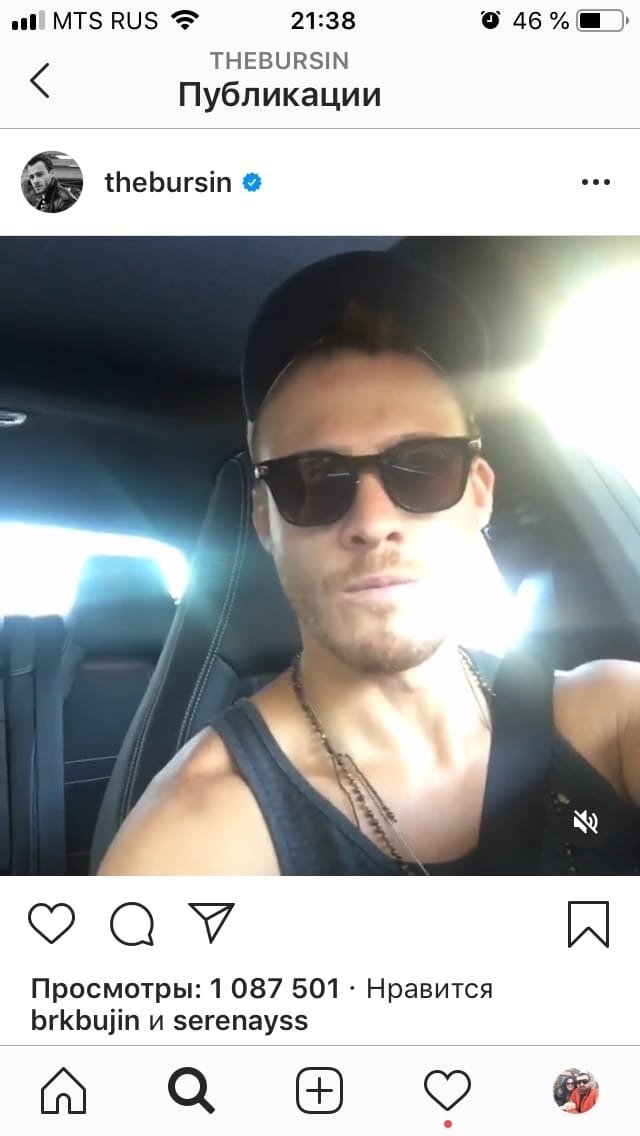Open the Activity heart tab
640x1136 pixels.
pyautogui.click(x=447, y=1089)
